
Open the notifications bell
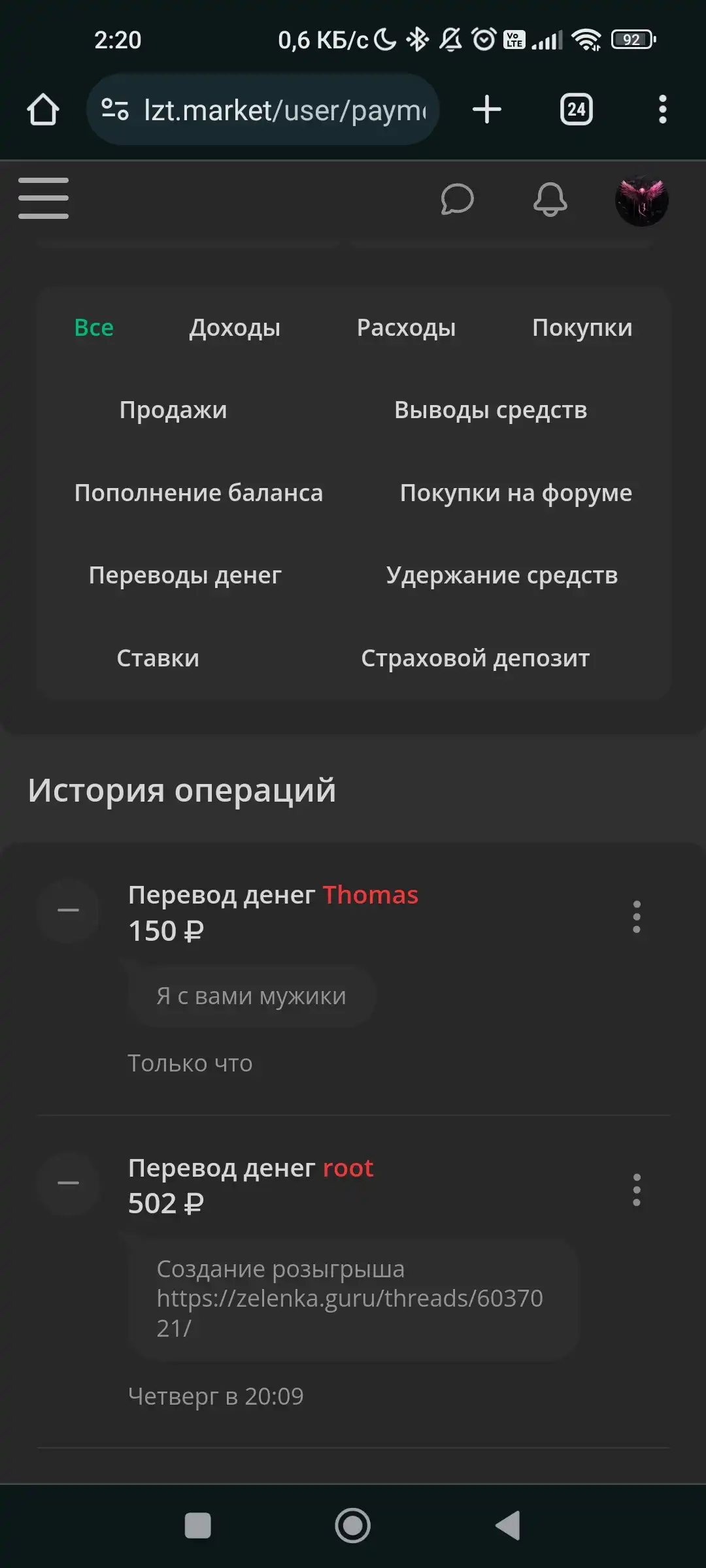[550, 199]
